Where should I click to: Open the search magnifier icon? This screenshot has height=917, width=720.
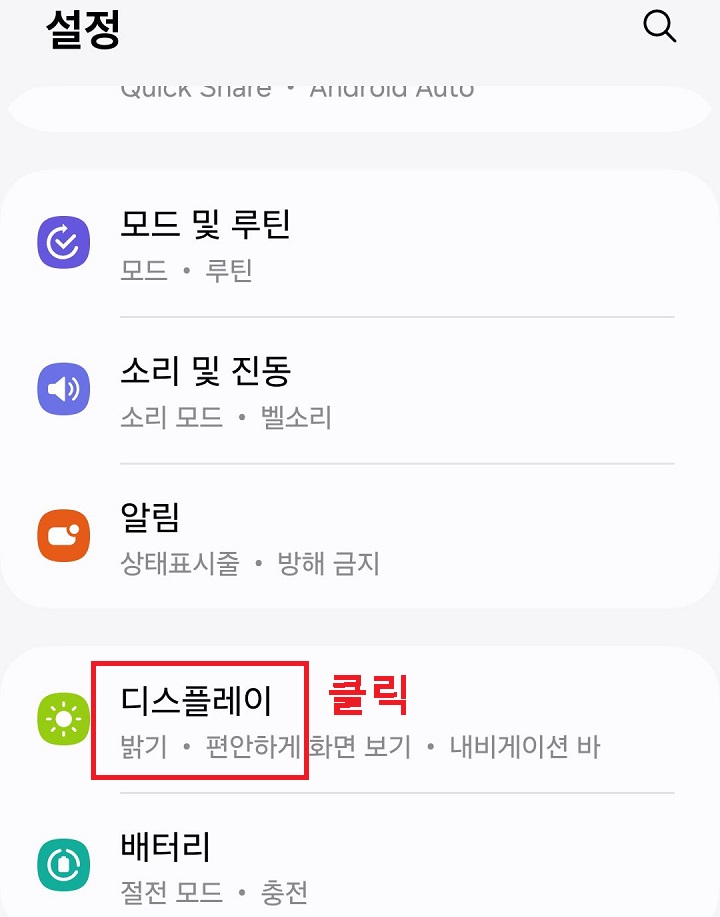[660, 27]
